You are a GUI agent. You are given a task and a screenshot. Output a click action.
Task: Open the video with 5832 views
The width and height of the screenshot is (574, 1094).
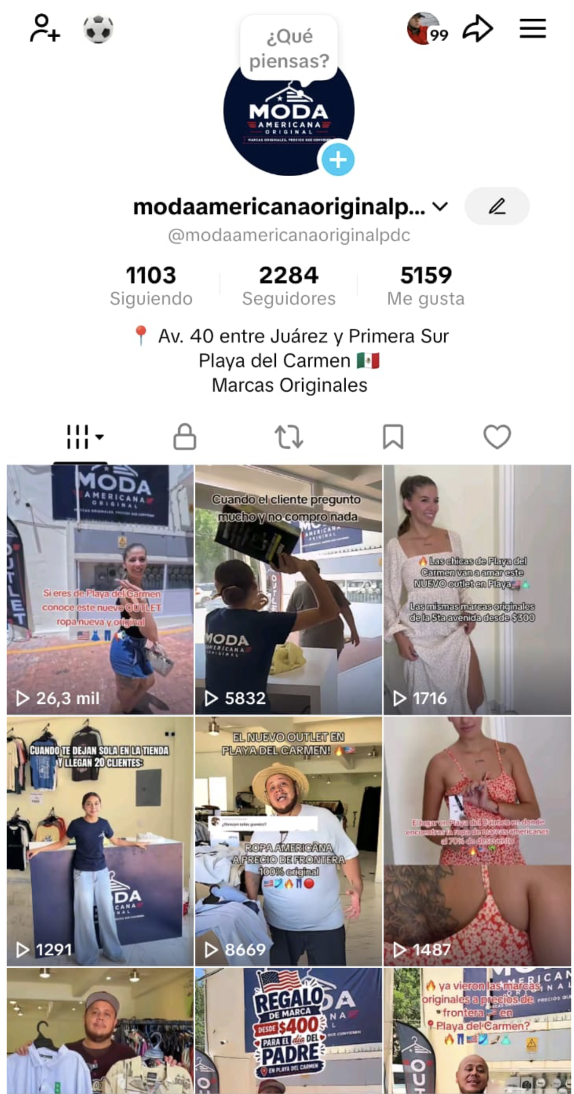click(x=289, y=590)
